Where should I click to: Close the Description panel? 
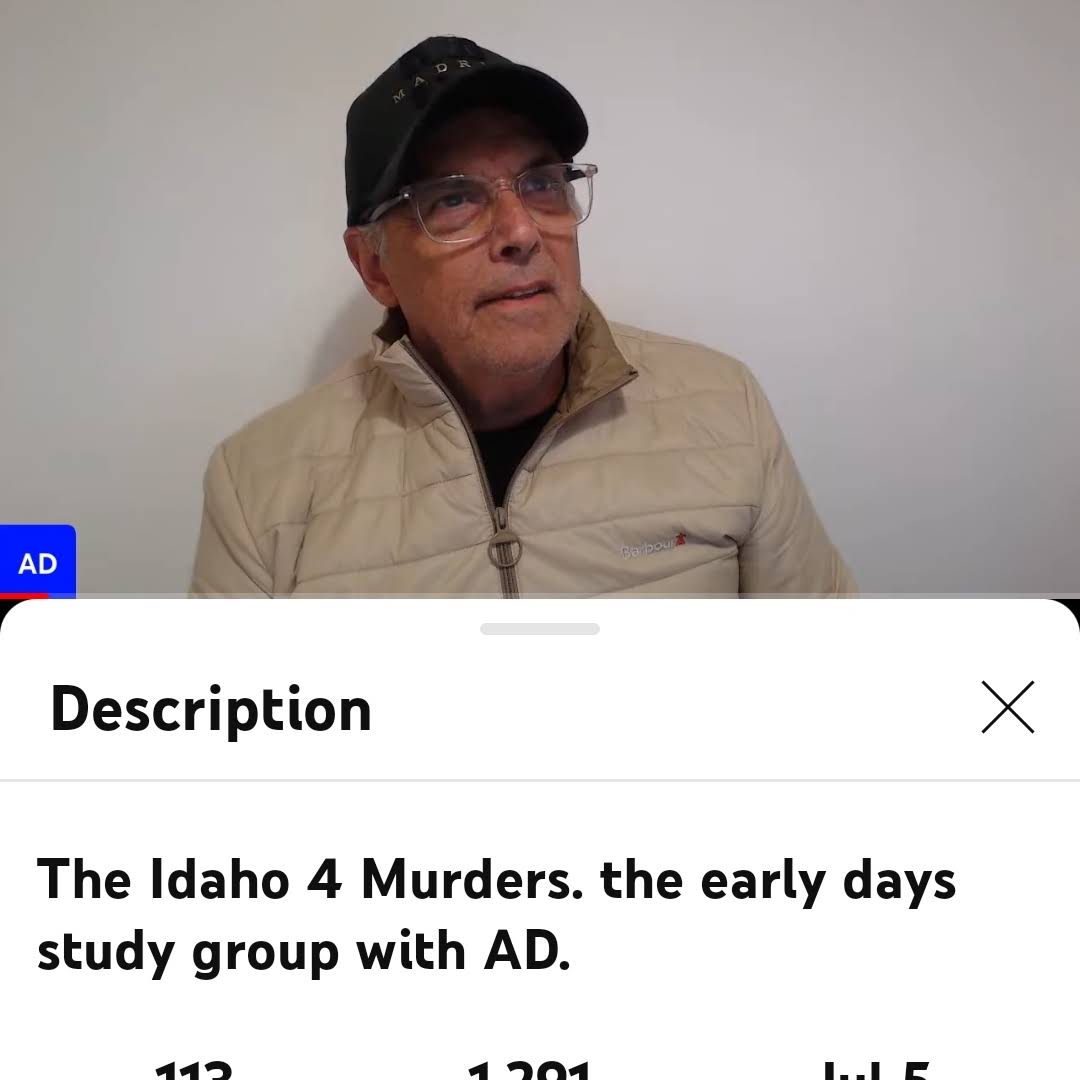click(x=1007, y=707)
